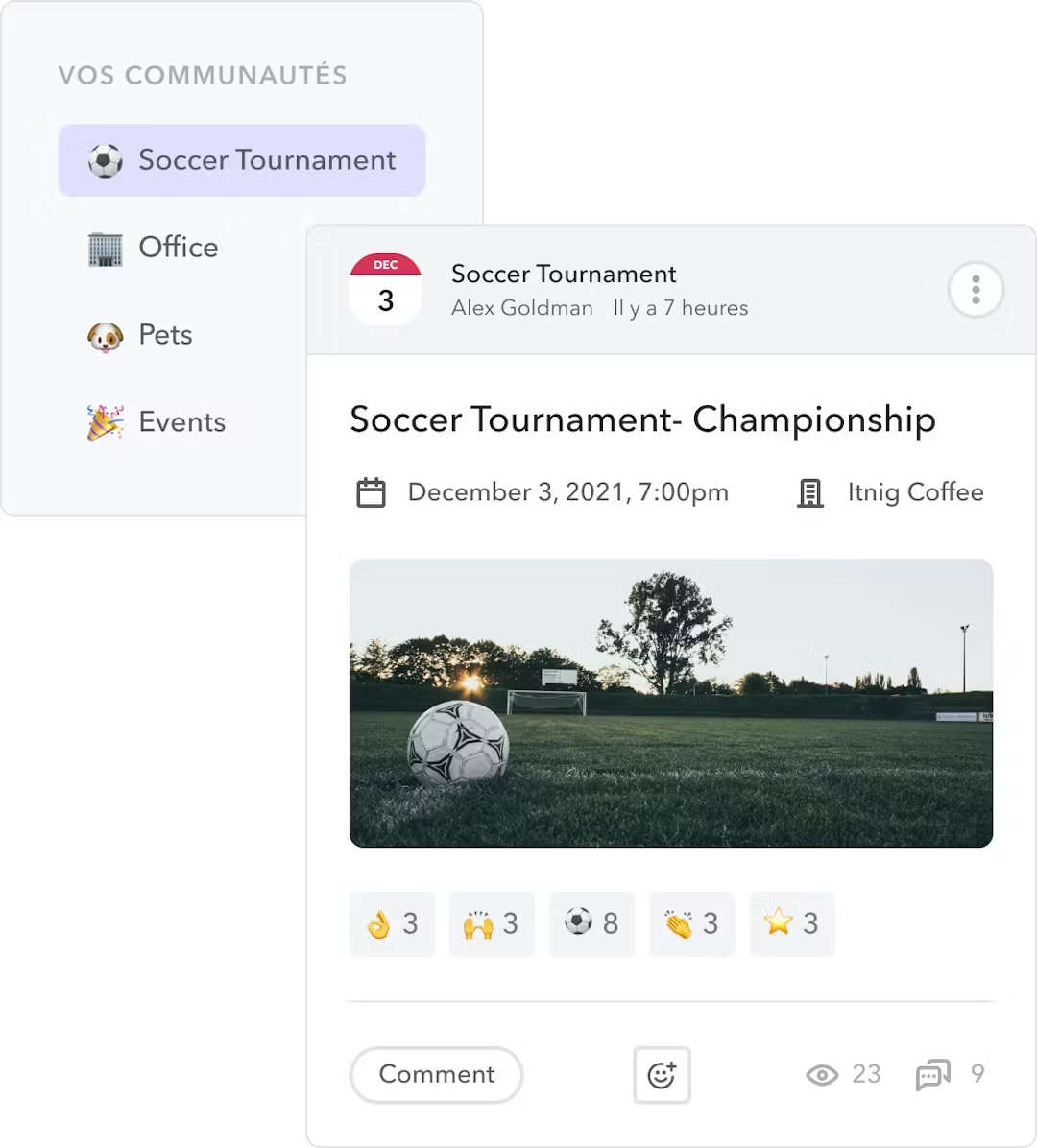
Task: Click the Comment button
Action: [436, 1075]
